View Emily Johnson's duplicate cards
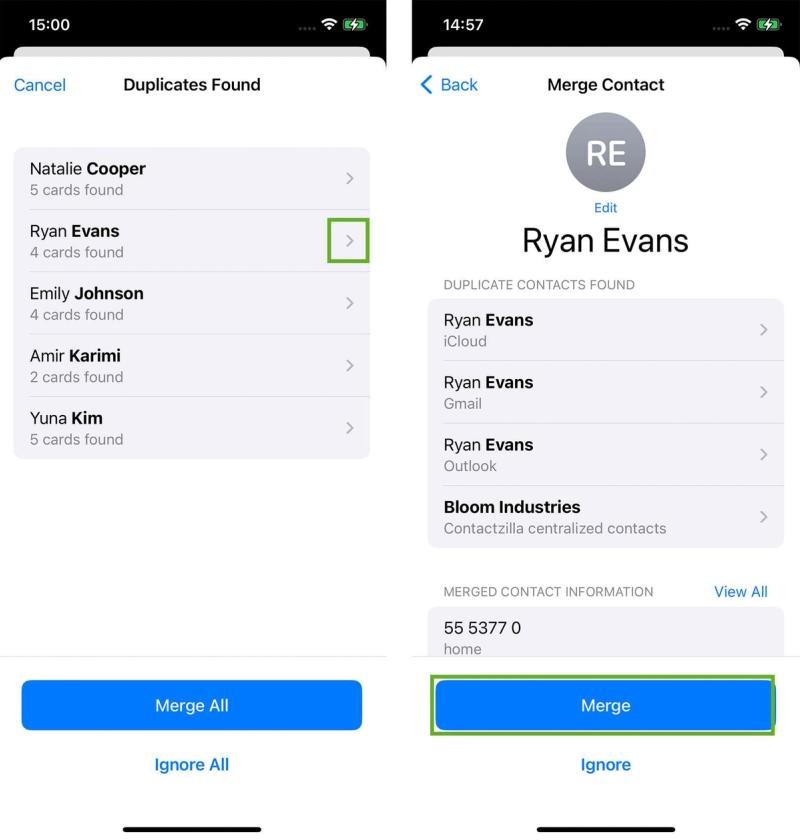 point(191,303)
